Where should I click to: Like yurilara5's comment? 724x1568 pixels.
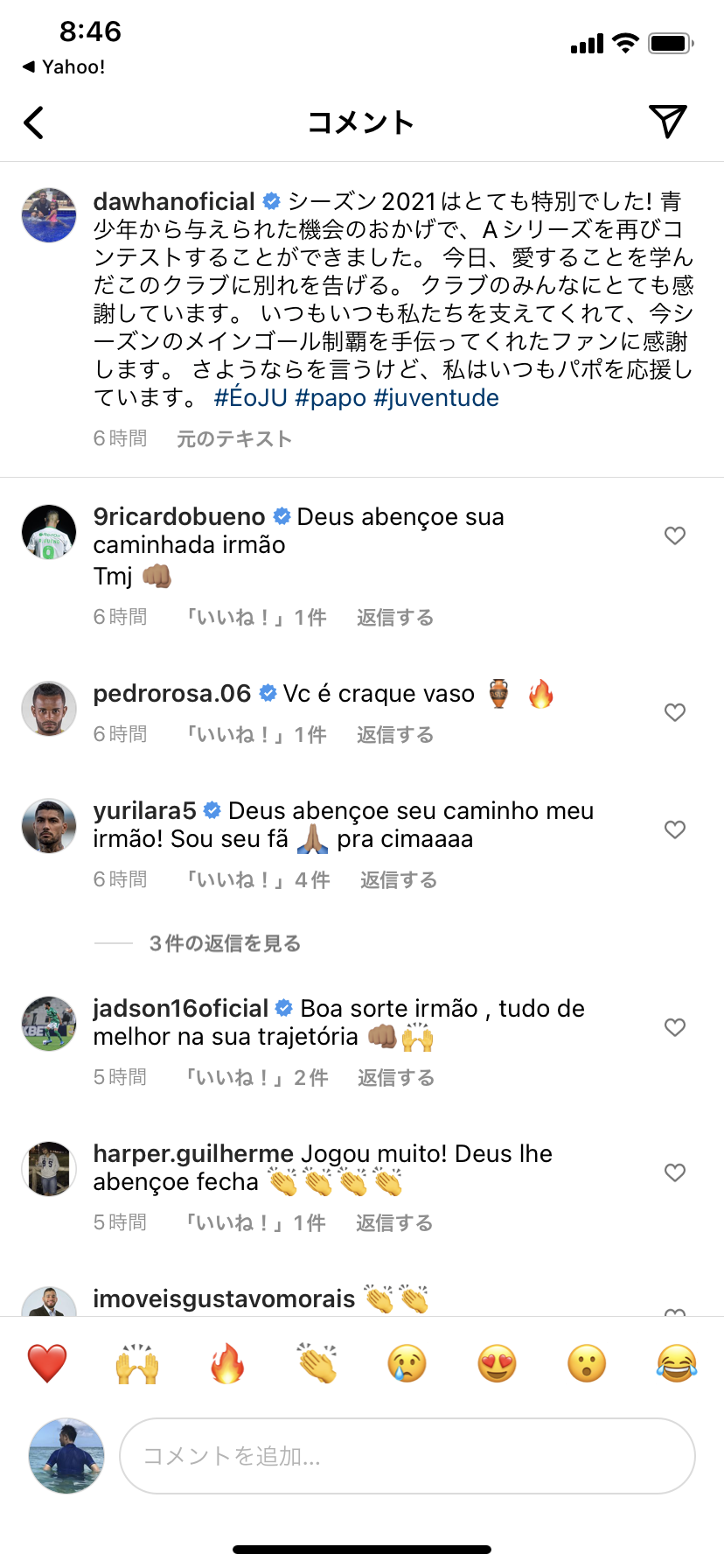pos(674,829)
